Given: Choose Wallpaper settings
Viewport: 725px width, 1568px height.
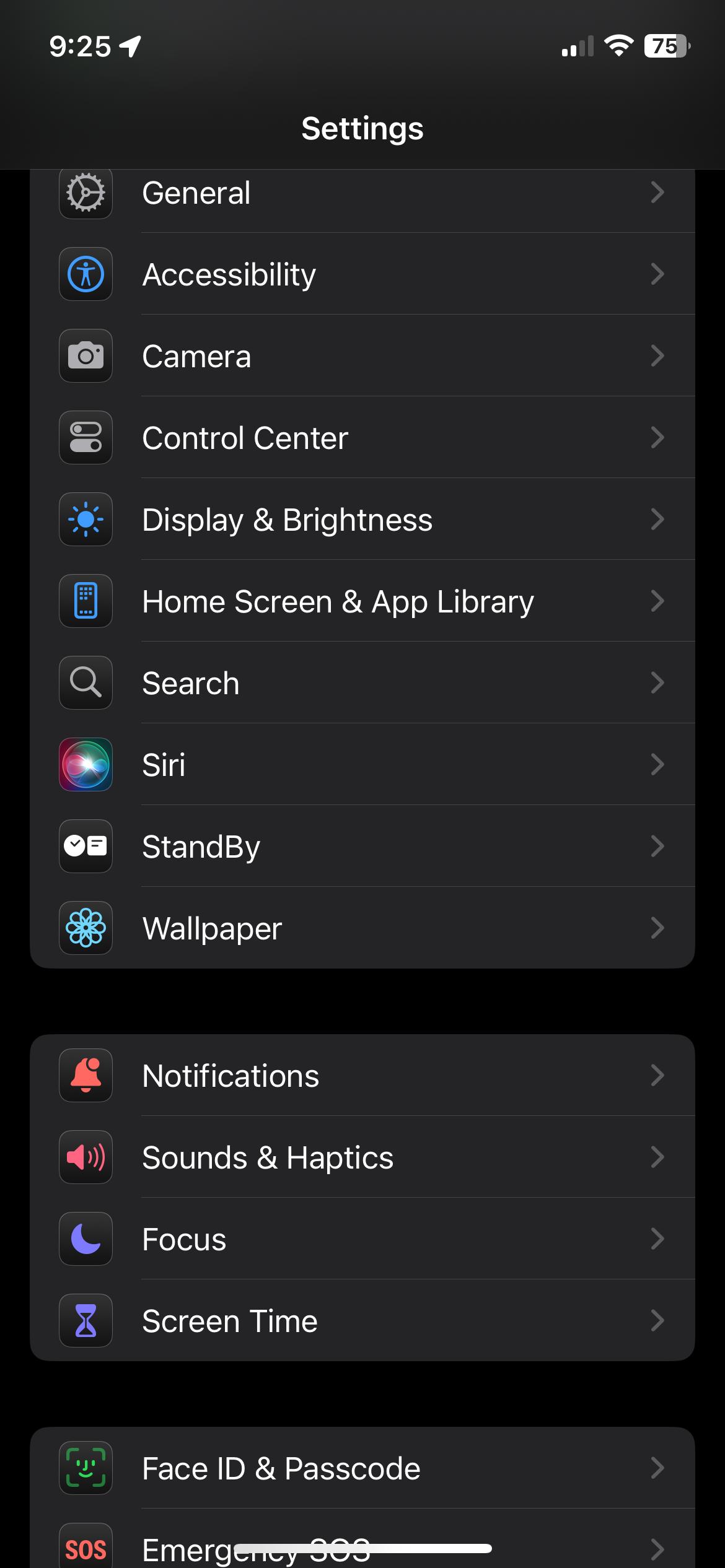Looking at the screenshot, I should coord(362,928).
